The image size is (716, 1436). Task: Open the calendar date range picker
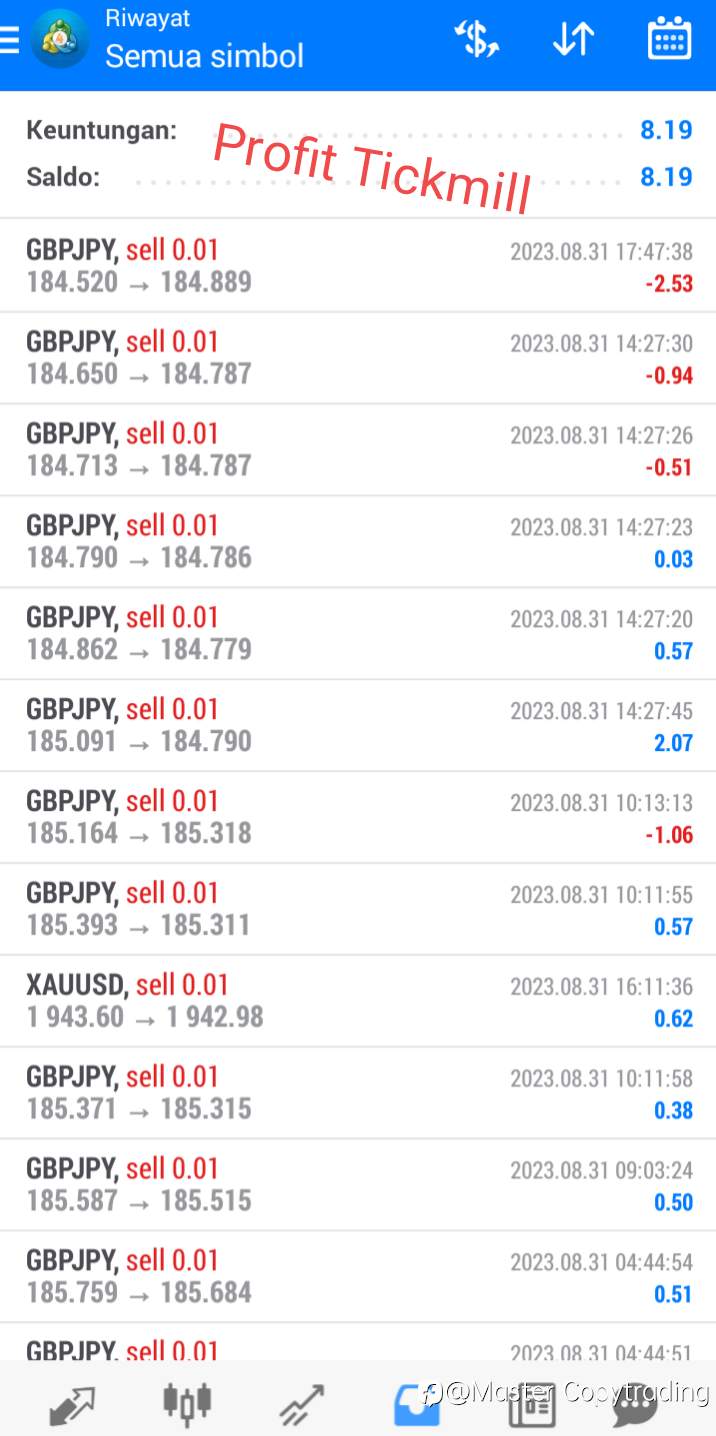pyautogui.click(x=669, y=39)
